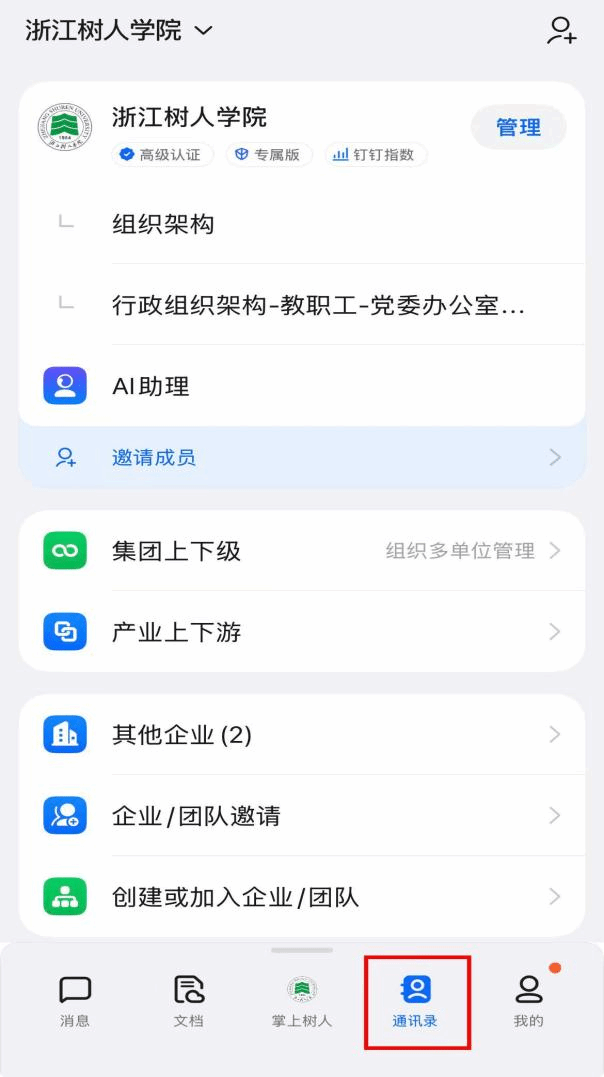The width and height of the screenshot is (604, 1077).
Task: Switch to the 文档 tab
Action: (x=189, y=1001)
